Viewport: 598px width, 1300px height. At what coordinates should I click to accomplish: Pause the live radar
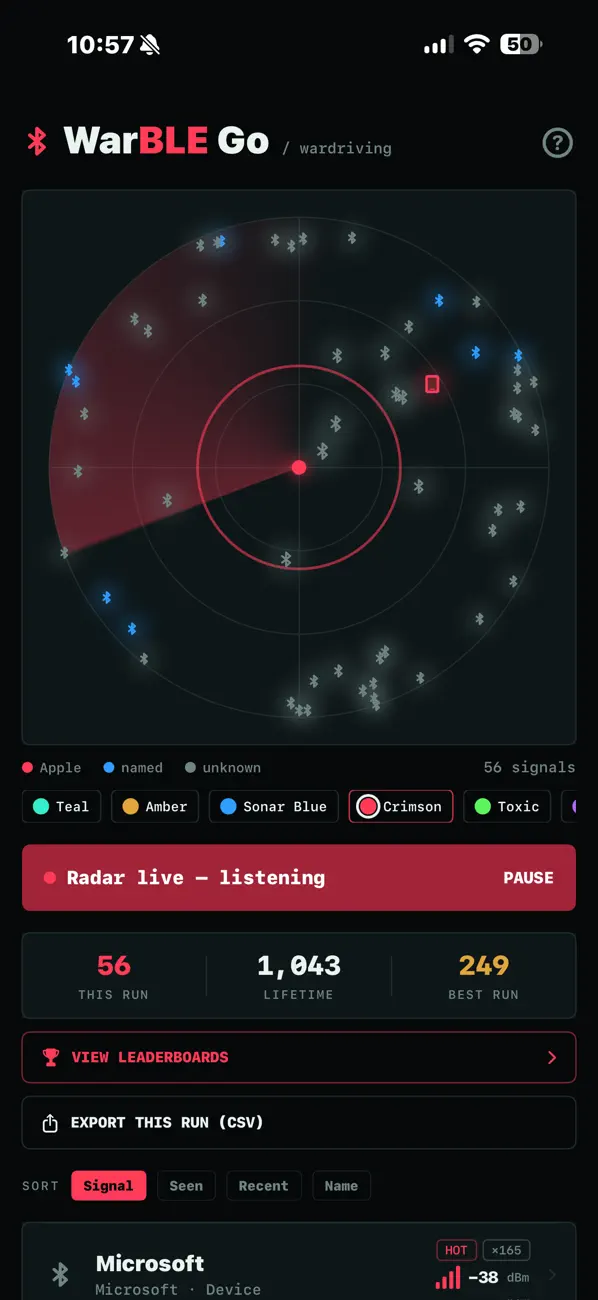pyautogui.click(x=528, y=878)
